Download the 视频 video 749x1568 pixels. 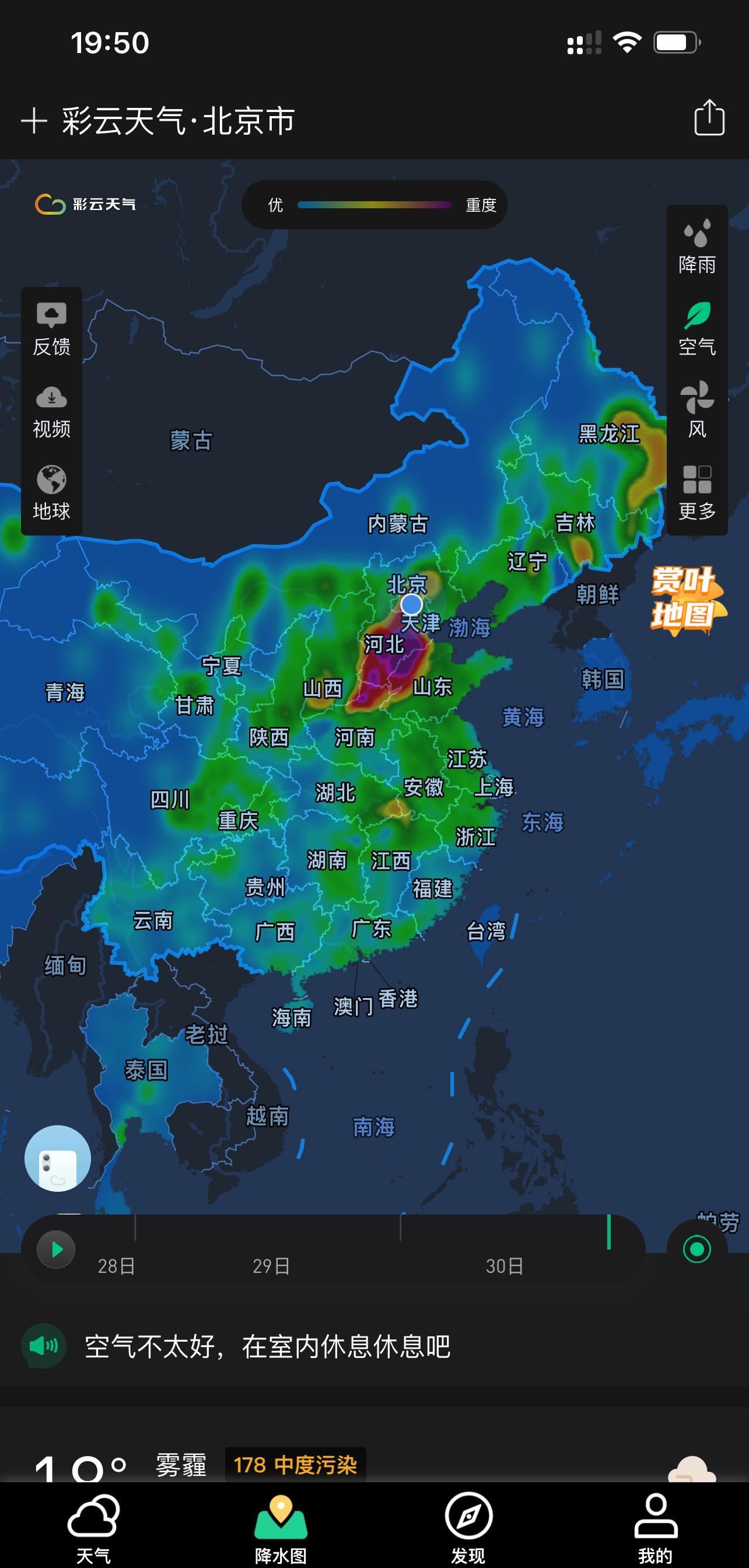pos(51,411)
